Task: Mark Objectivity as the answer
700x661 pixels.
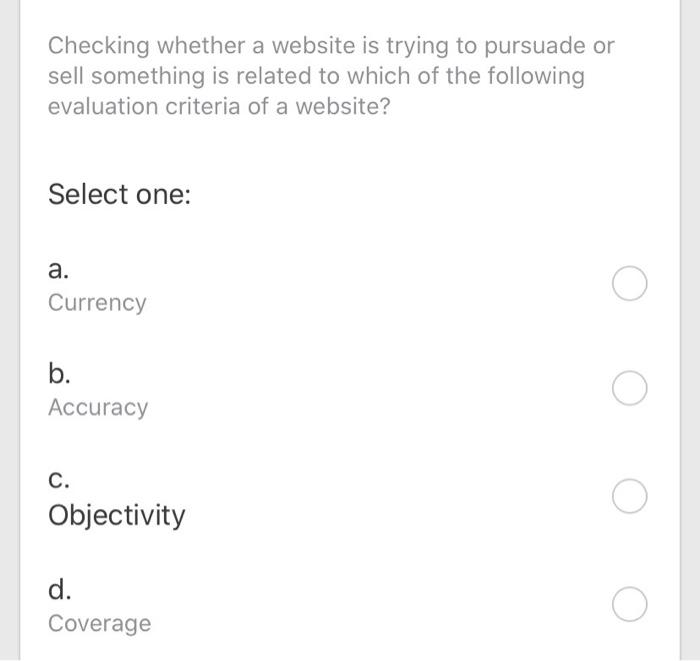Action: [630, 496]
